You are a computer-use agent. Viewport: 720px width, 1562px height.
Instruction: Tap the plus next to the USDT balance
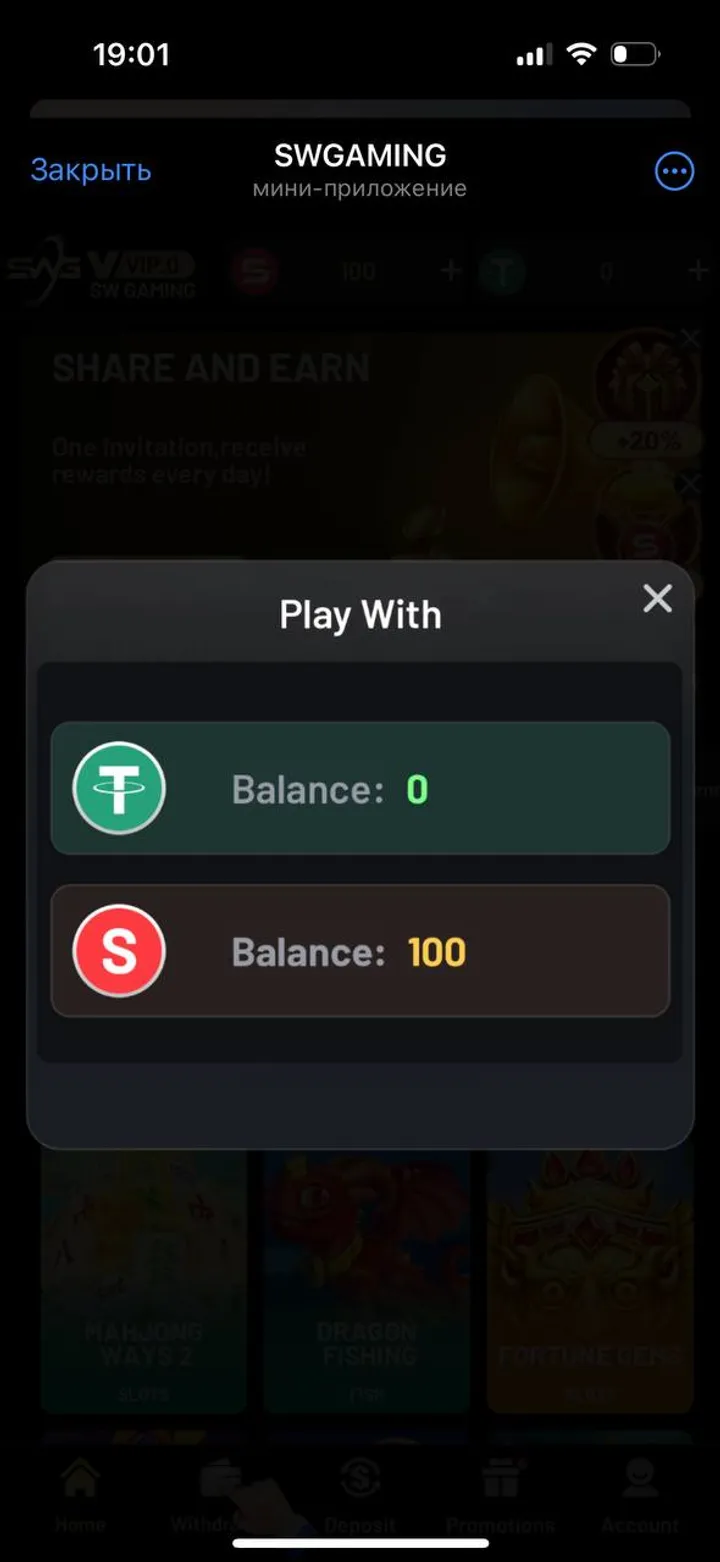pyautogui.click(x=698, y=268)
